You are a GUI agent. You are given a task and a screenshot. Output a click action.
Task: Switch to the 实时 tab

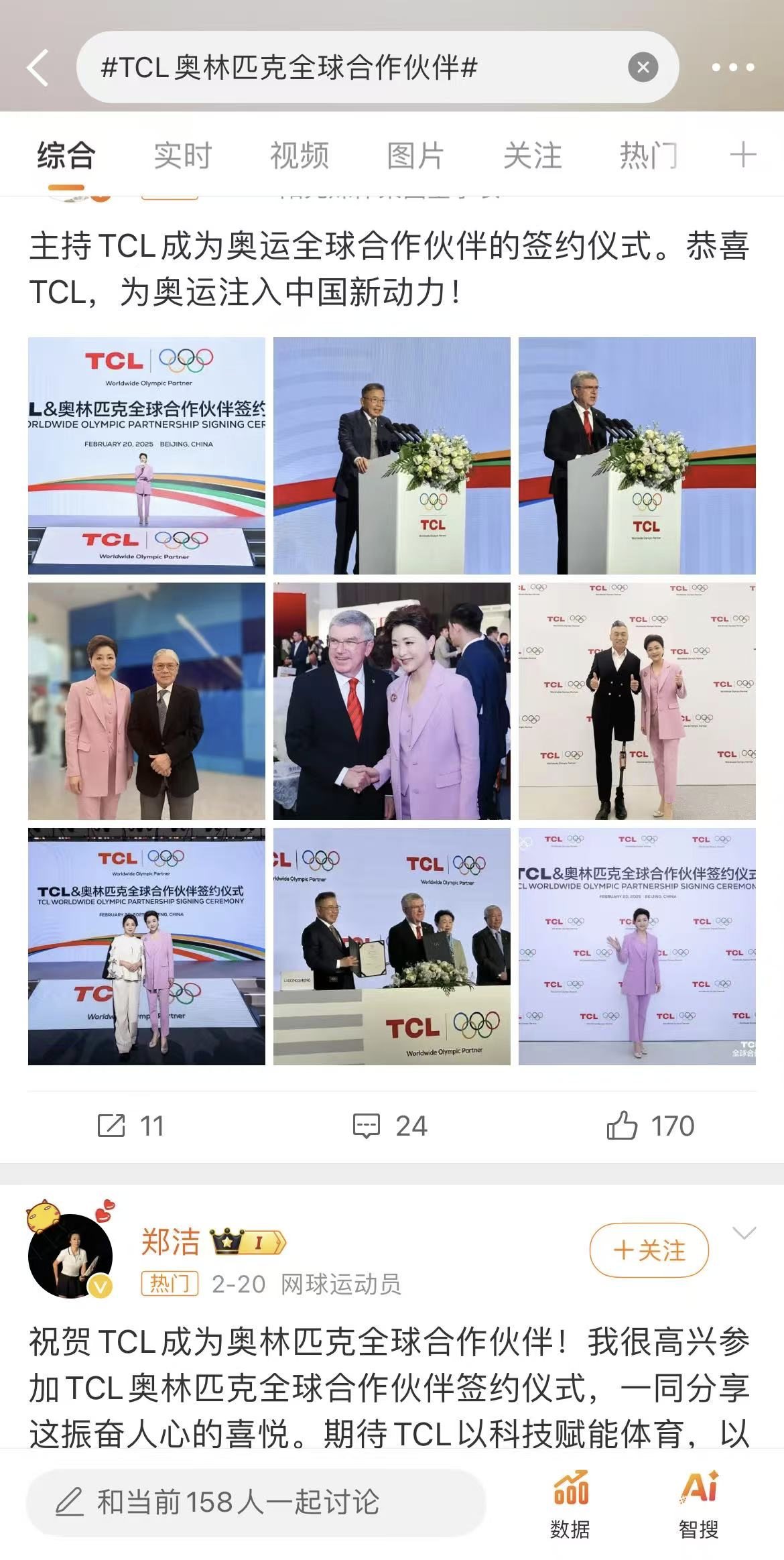point(182,156)
